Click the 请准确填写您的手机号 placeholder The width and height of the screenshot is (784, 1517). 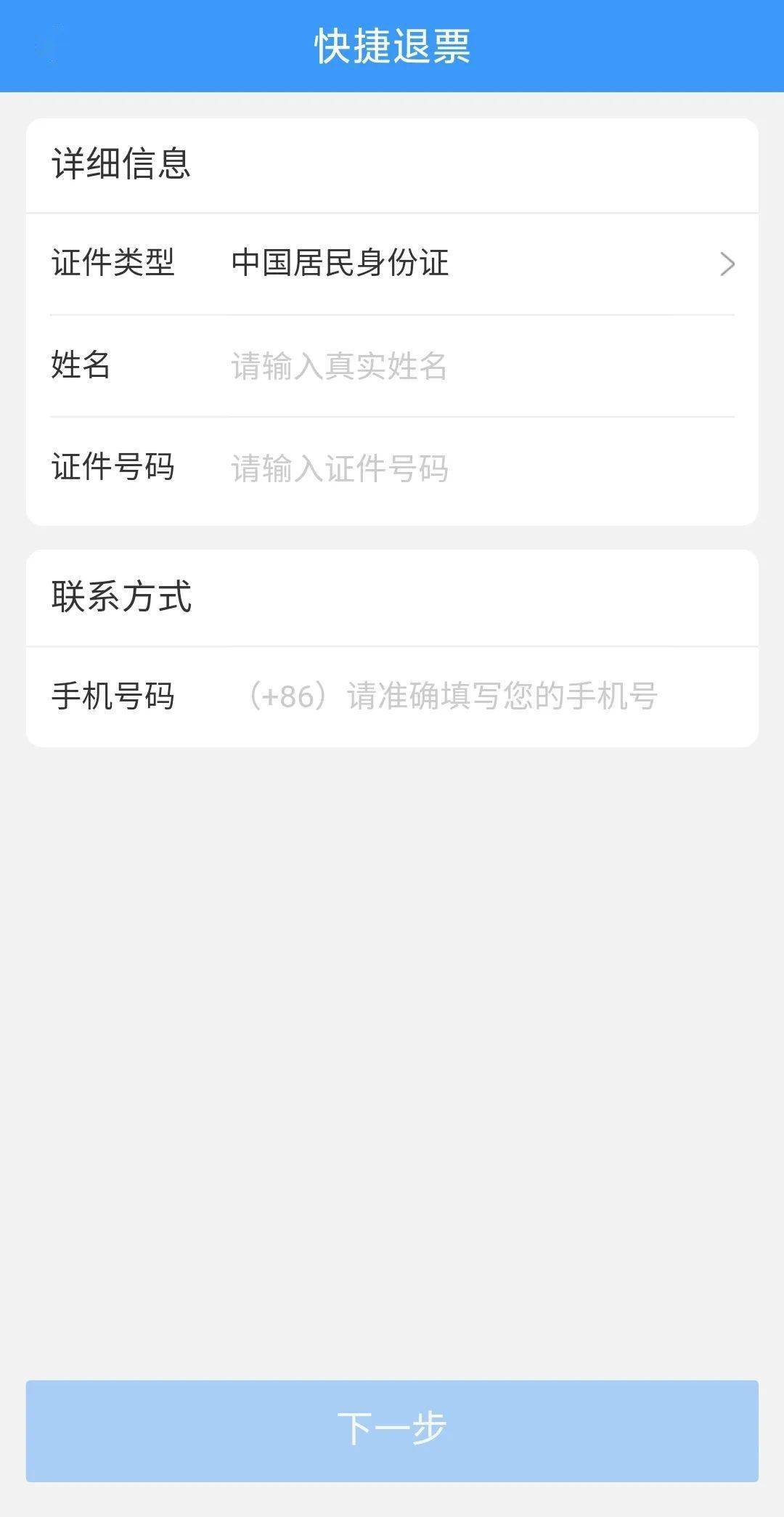tap(501, 695)
